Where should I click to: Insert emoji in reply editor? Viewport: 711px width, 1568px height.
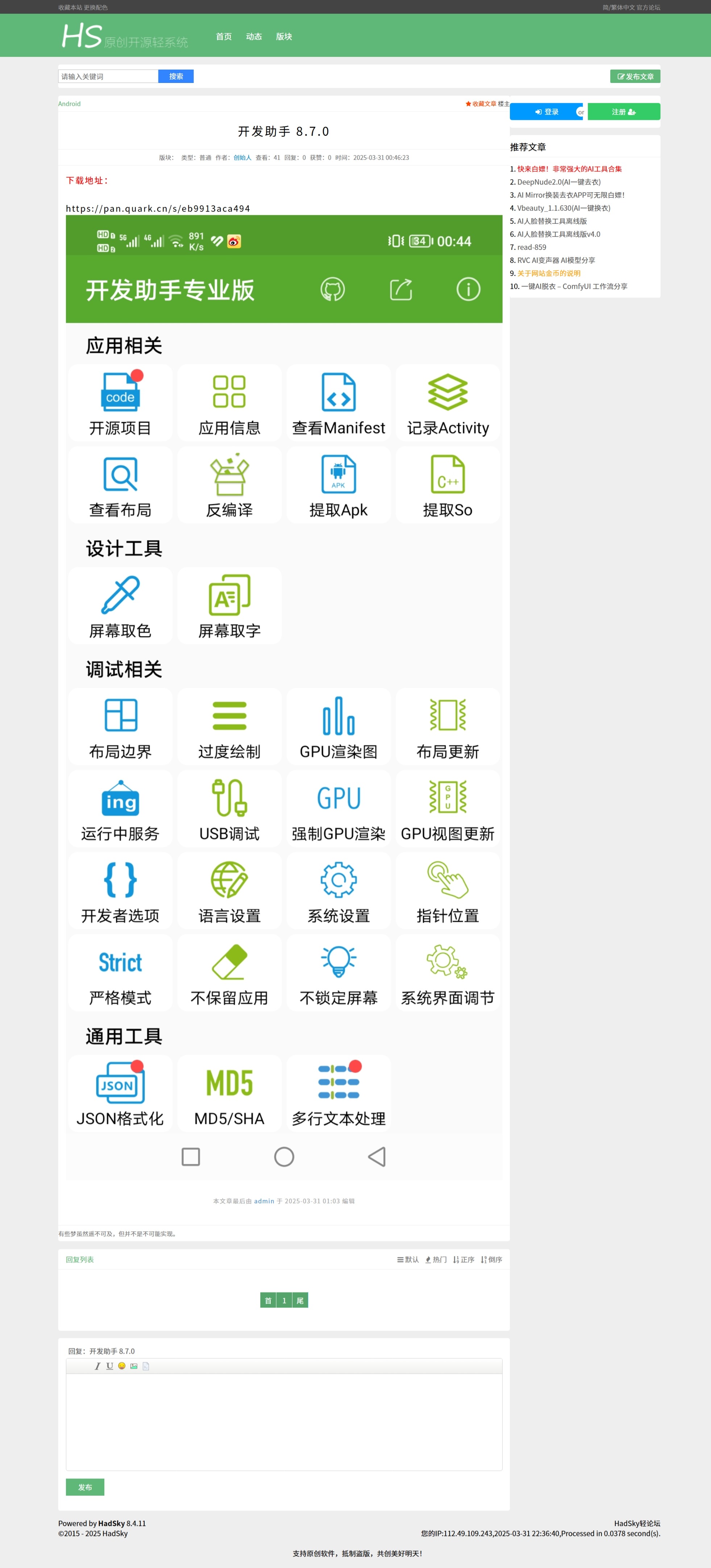(x=122, y=1366)
